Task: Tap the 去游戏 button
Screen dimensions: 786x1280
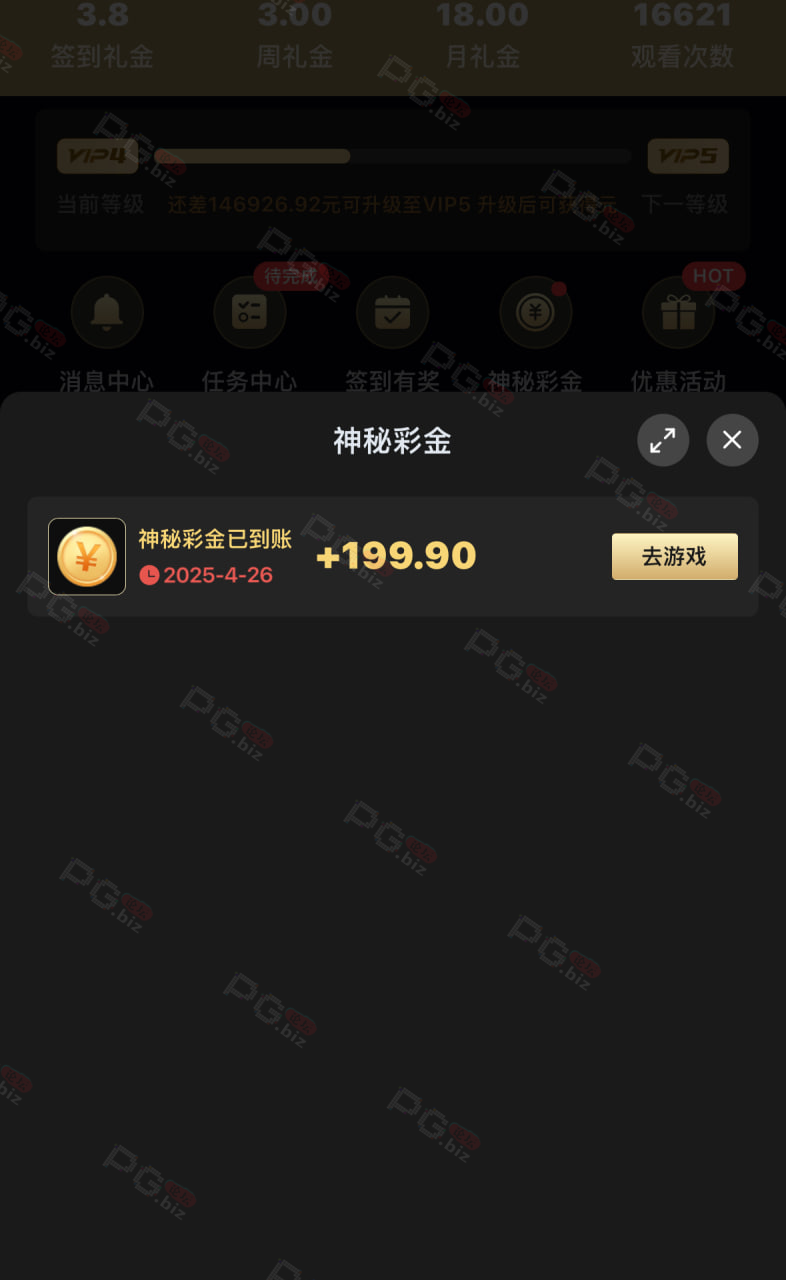Action: 674,557
